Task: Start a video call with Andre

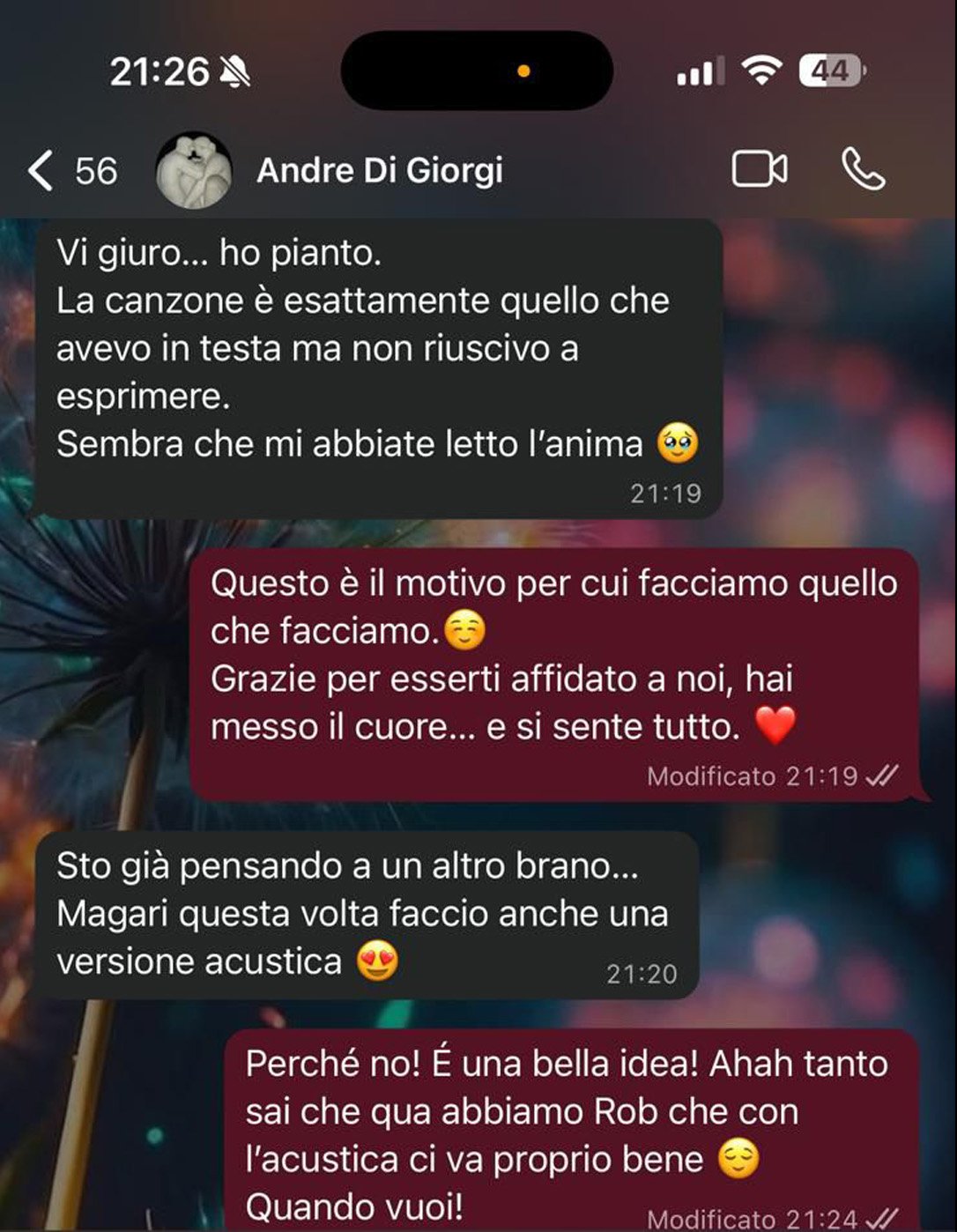Action: tap(759, 170)
